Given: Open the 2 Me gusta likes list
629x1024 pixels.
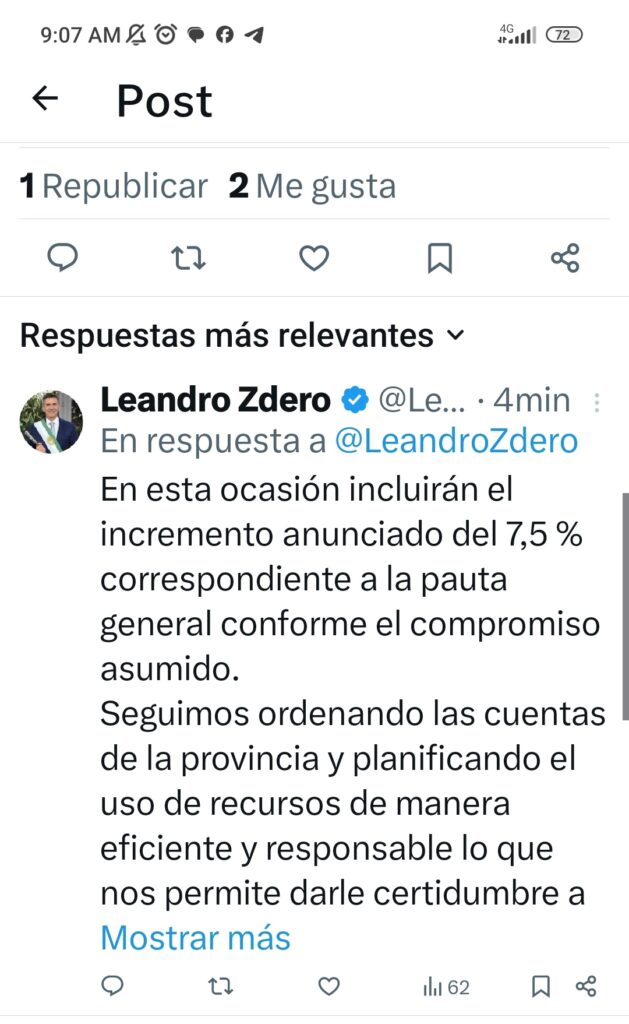Looking at the screenshot, I should (x=312, y=186).
